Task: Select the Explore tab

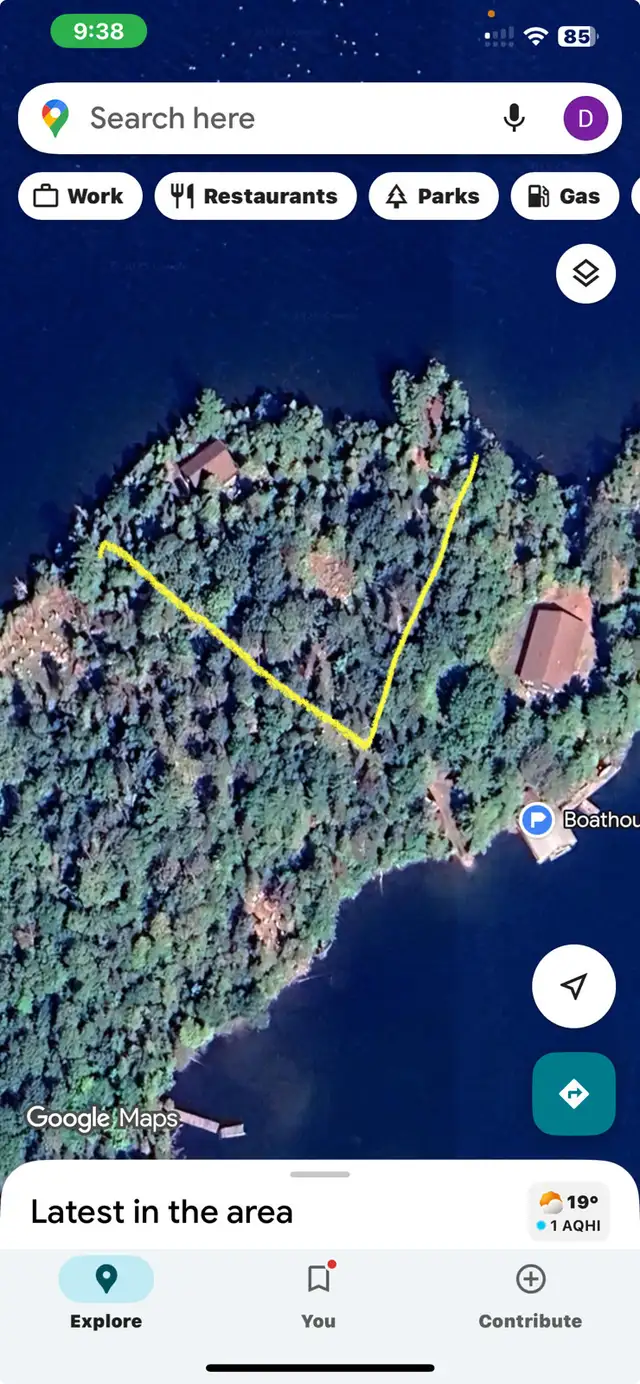Action: tap(106, 1295)
